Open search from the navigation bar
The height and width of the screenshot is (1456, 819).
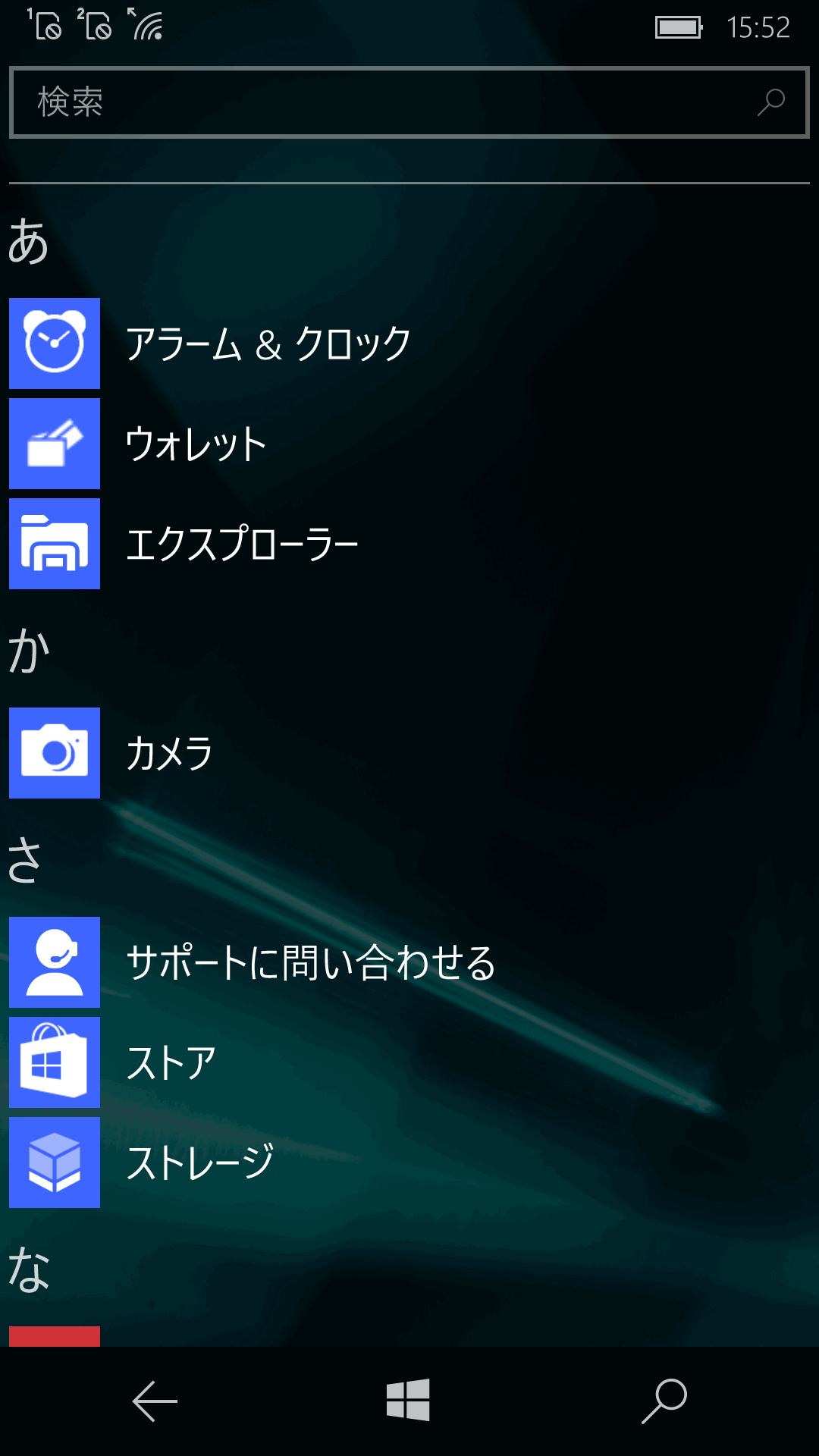pos(664,1401)
